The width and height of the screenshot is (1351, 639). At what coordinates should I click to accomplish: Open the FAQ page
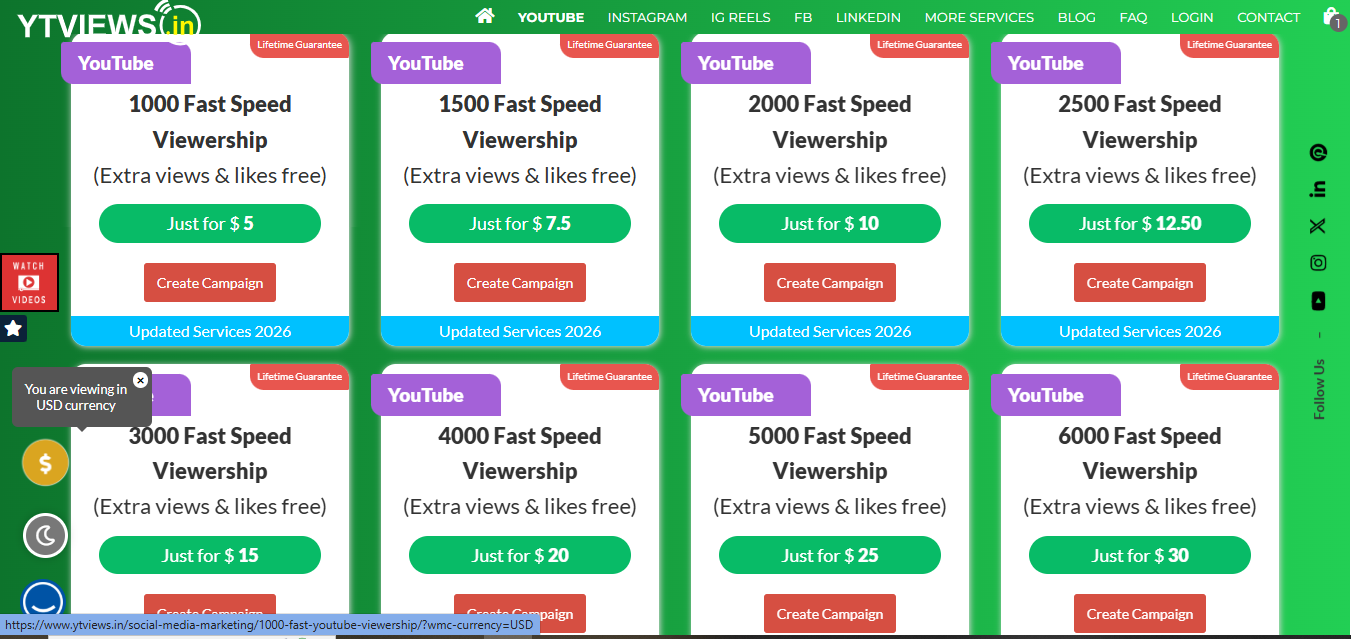(x=1133, y=17)
